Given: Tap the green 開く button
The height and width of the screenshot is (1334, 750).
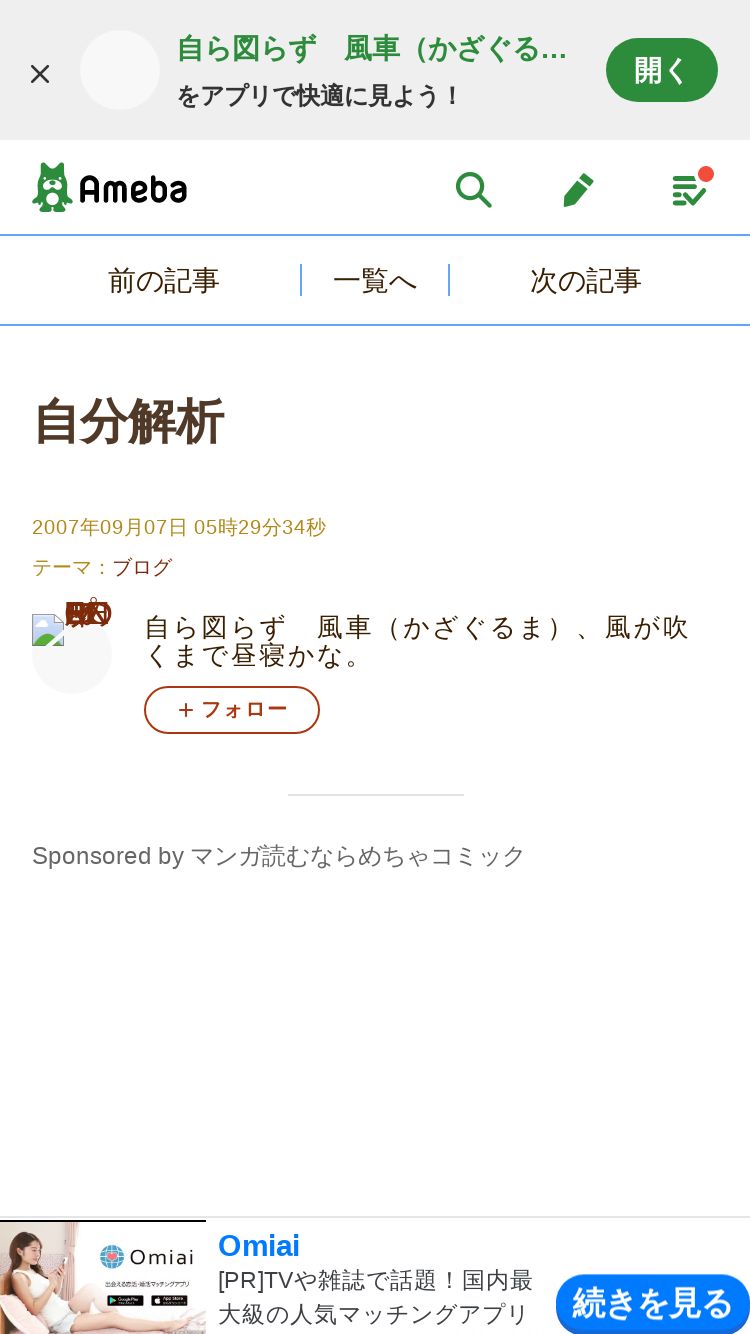Looking at the screenshot, I should click(x=661, y=70).
